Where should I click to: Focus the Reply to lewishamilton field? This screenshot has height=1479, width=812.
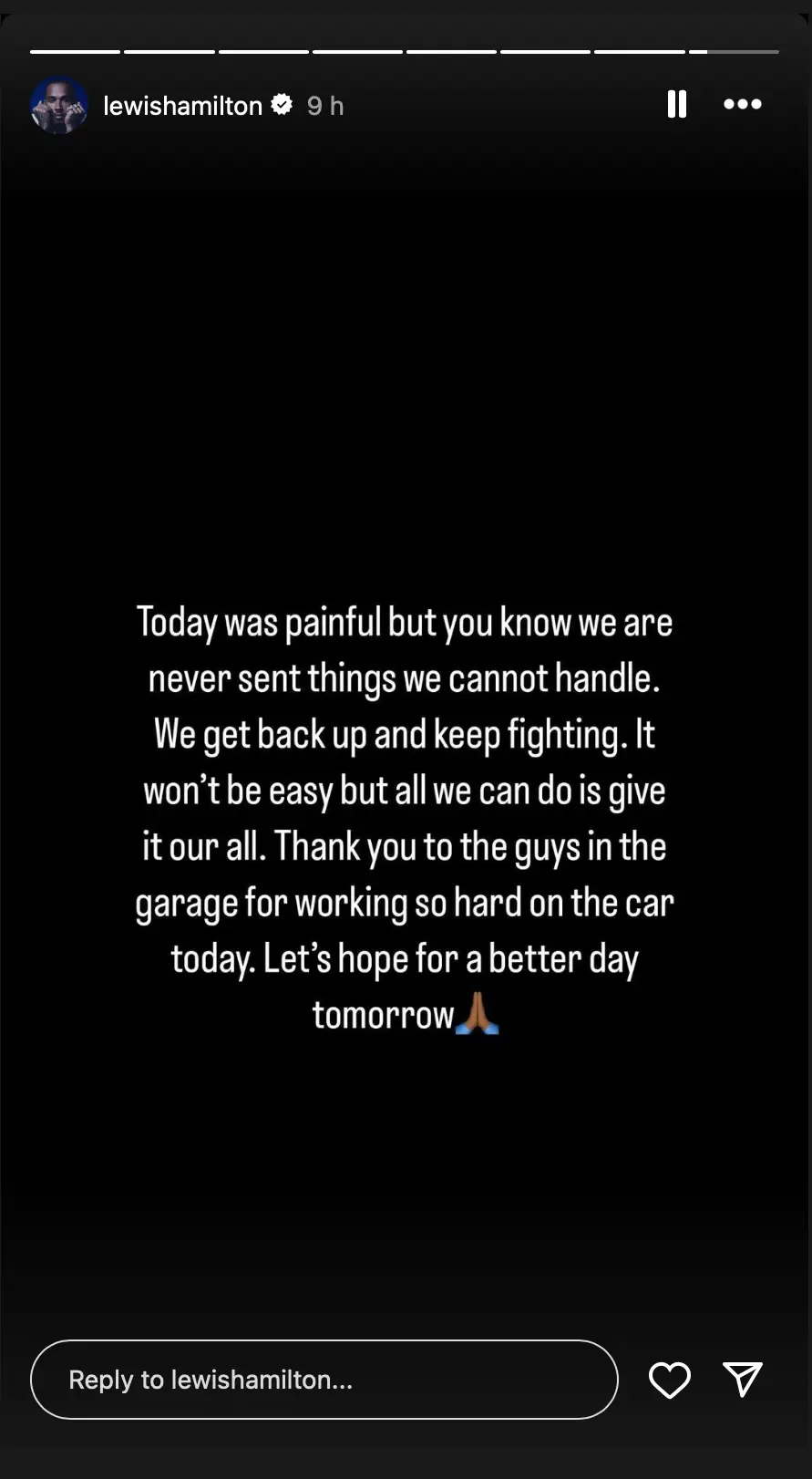324,1380
